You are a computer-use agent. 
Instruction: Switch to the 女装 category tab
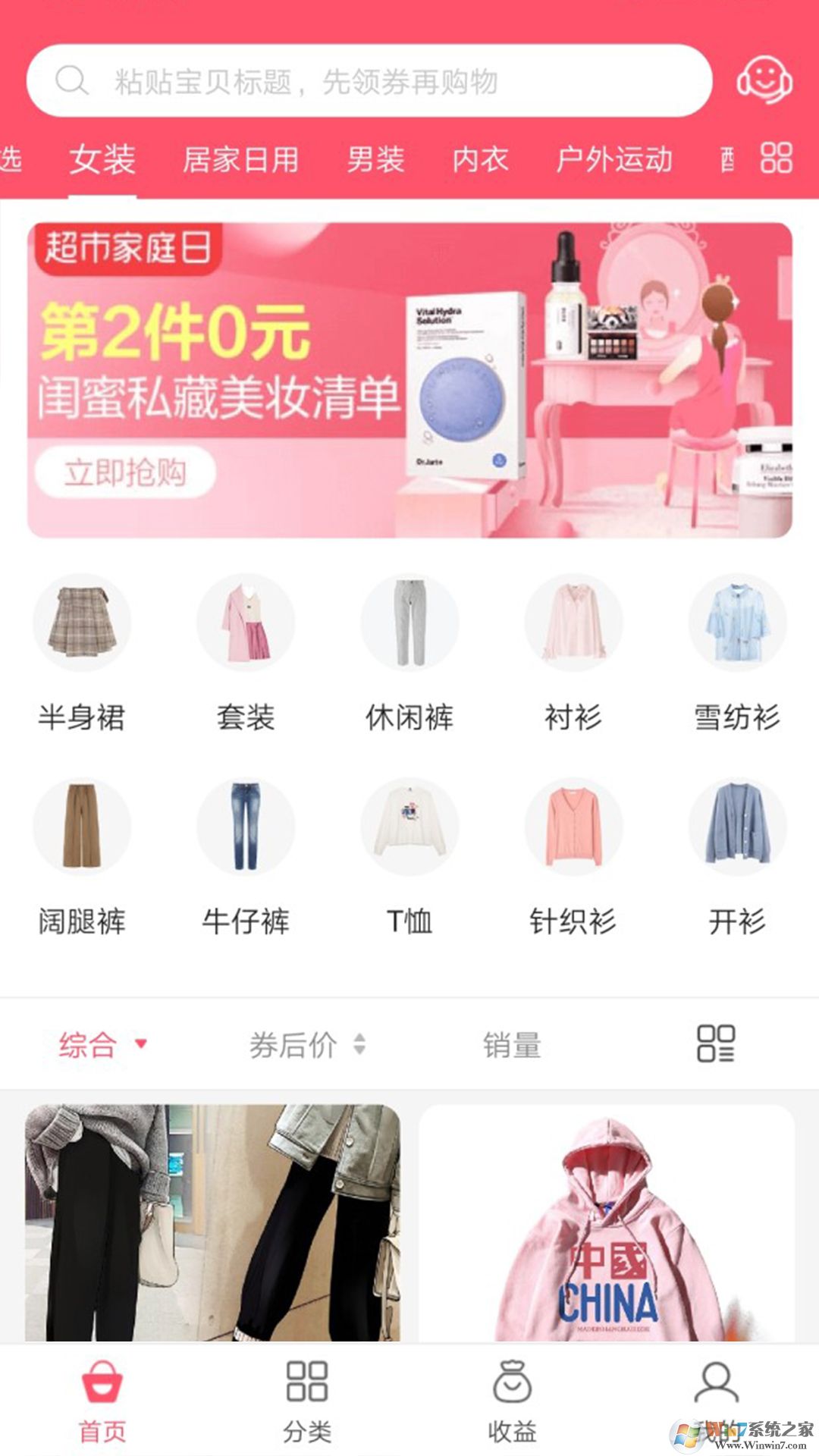coord(104,159)
